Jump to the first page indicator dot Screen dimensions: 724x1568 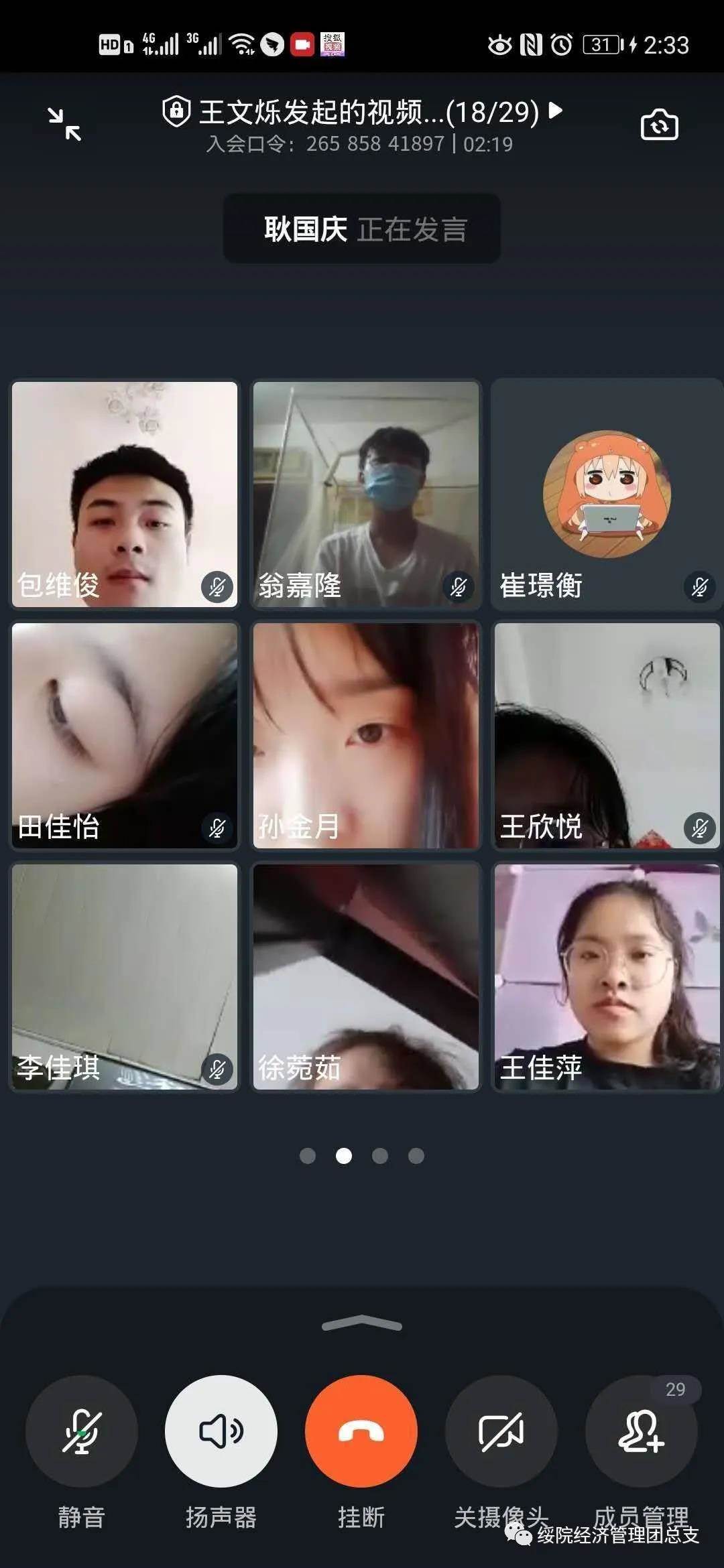(x=308, y=1155)
